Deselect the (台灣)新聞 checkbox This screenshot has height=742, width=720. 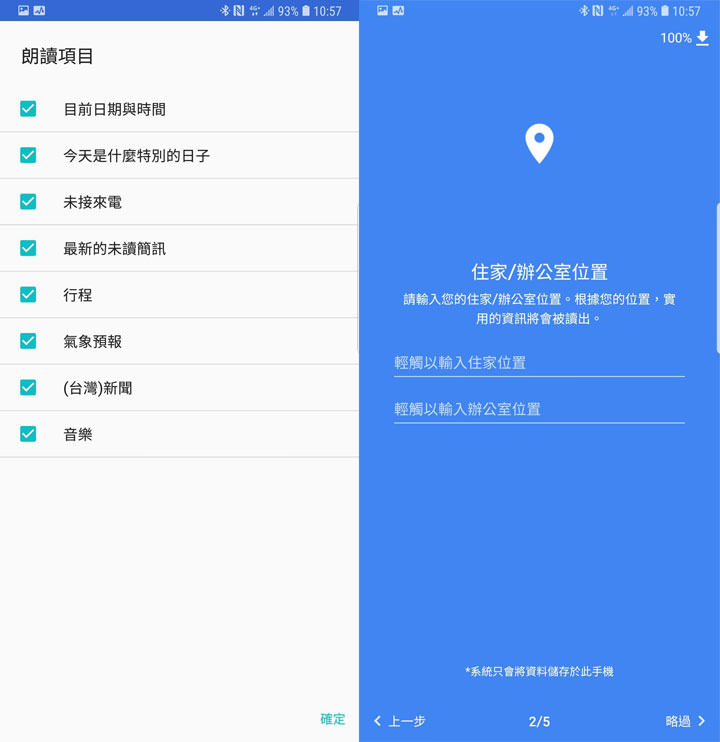(x=28, y=387)
